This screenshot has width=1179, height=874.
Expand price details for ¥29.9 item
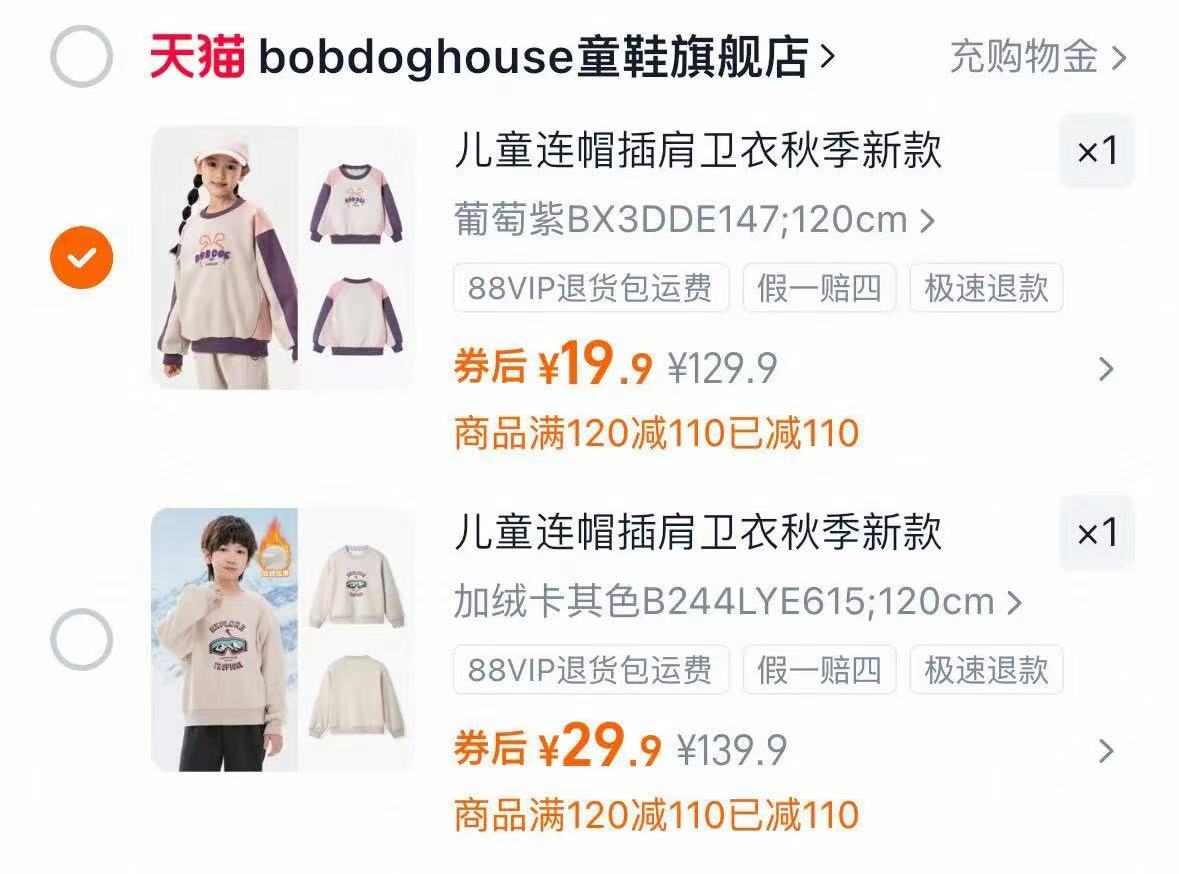pos(1105,751)
